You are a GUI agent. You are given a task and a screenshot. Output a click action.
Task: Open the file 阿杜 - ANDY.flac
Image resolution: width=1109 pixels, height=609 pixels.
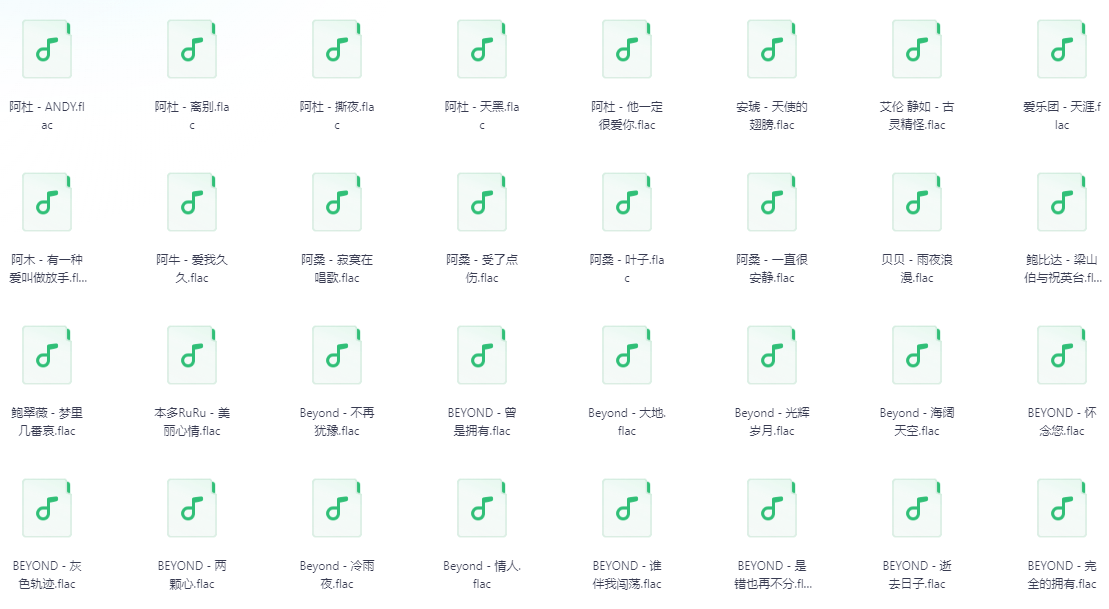(47, 49)
